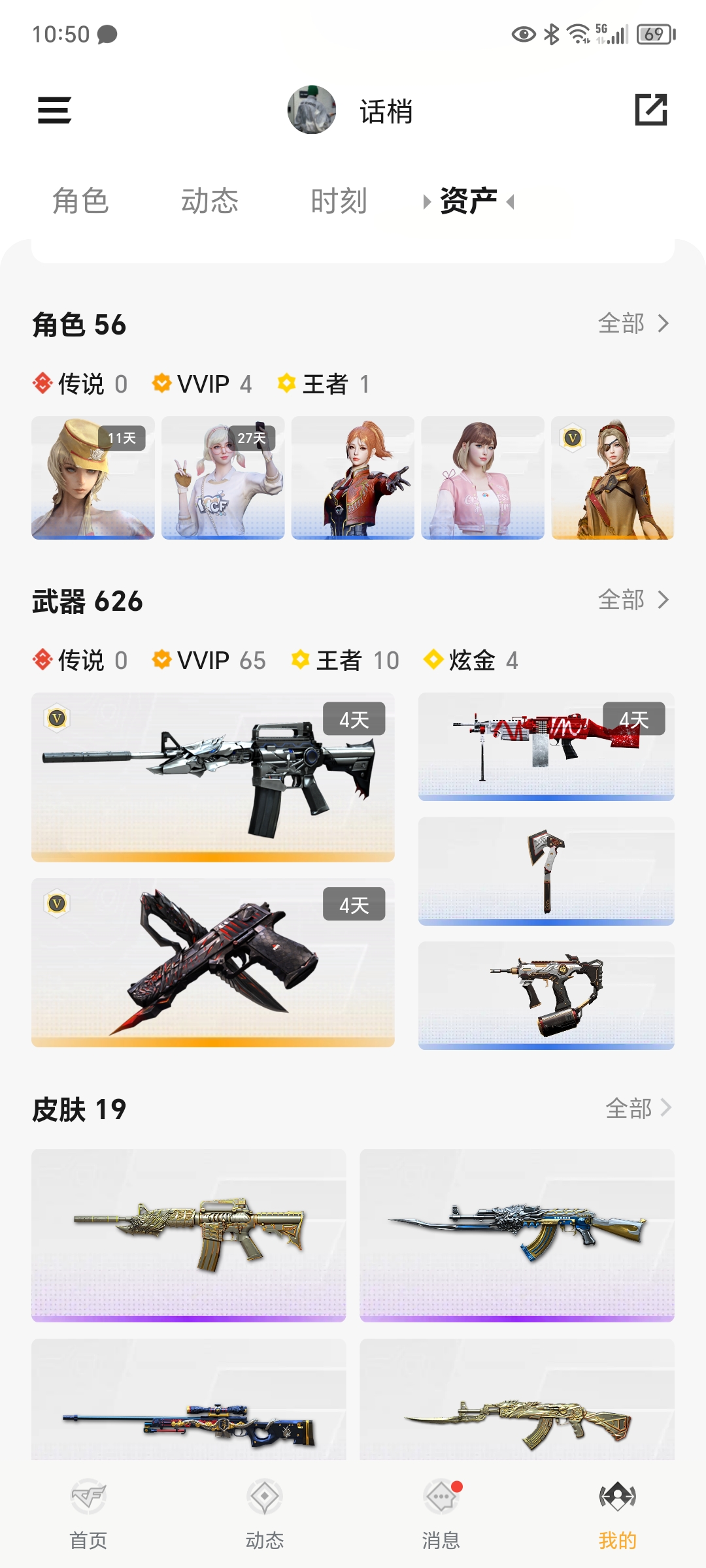Viewport: 706px width, 1568px height.
Task: View all 武器 via 全部
Action: 633,600
